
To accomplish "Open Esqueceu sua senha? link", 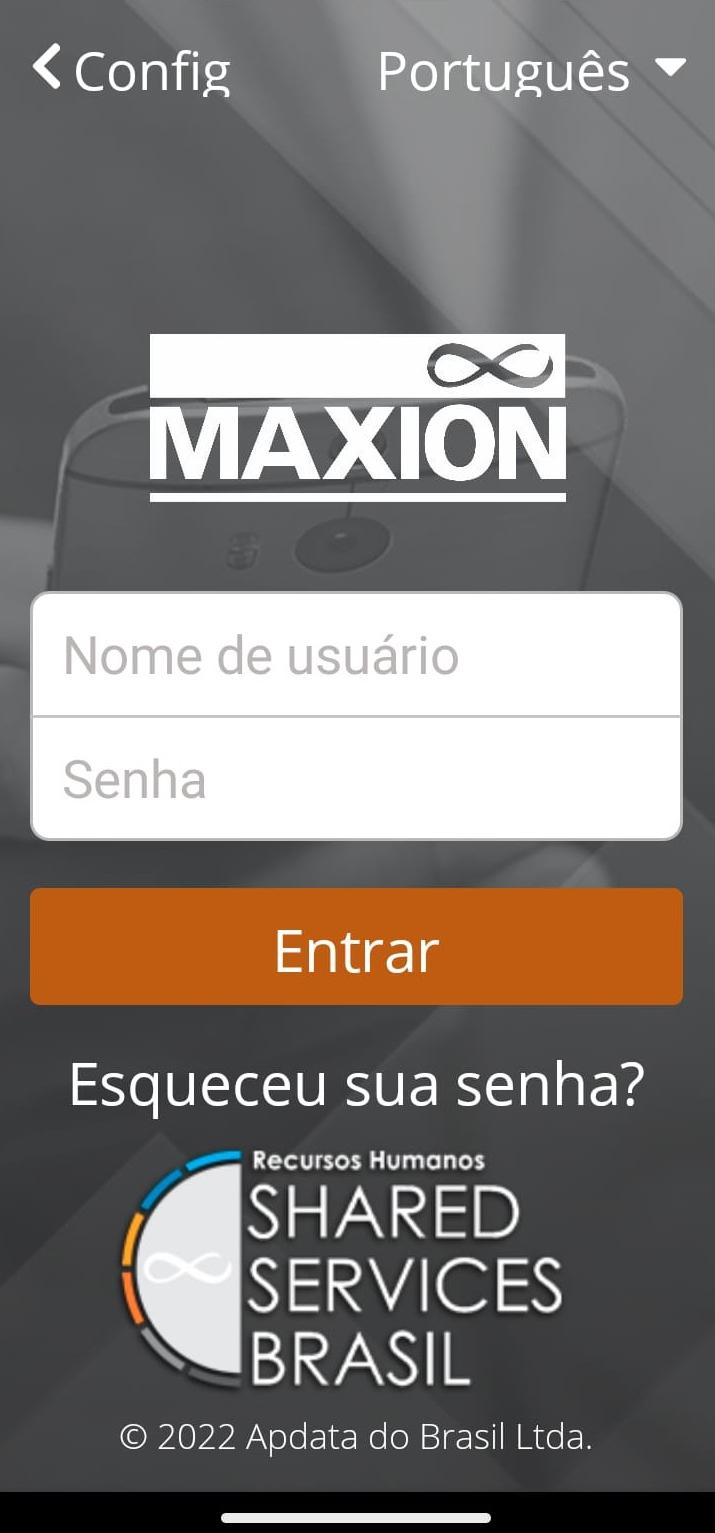I will click(x=356, y=1083).
